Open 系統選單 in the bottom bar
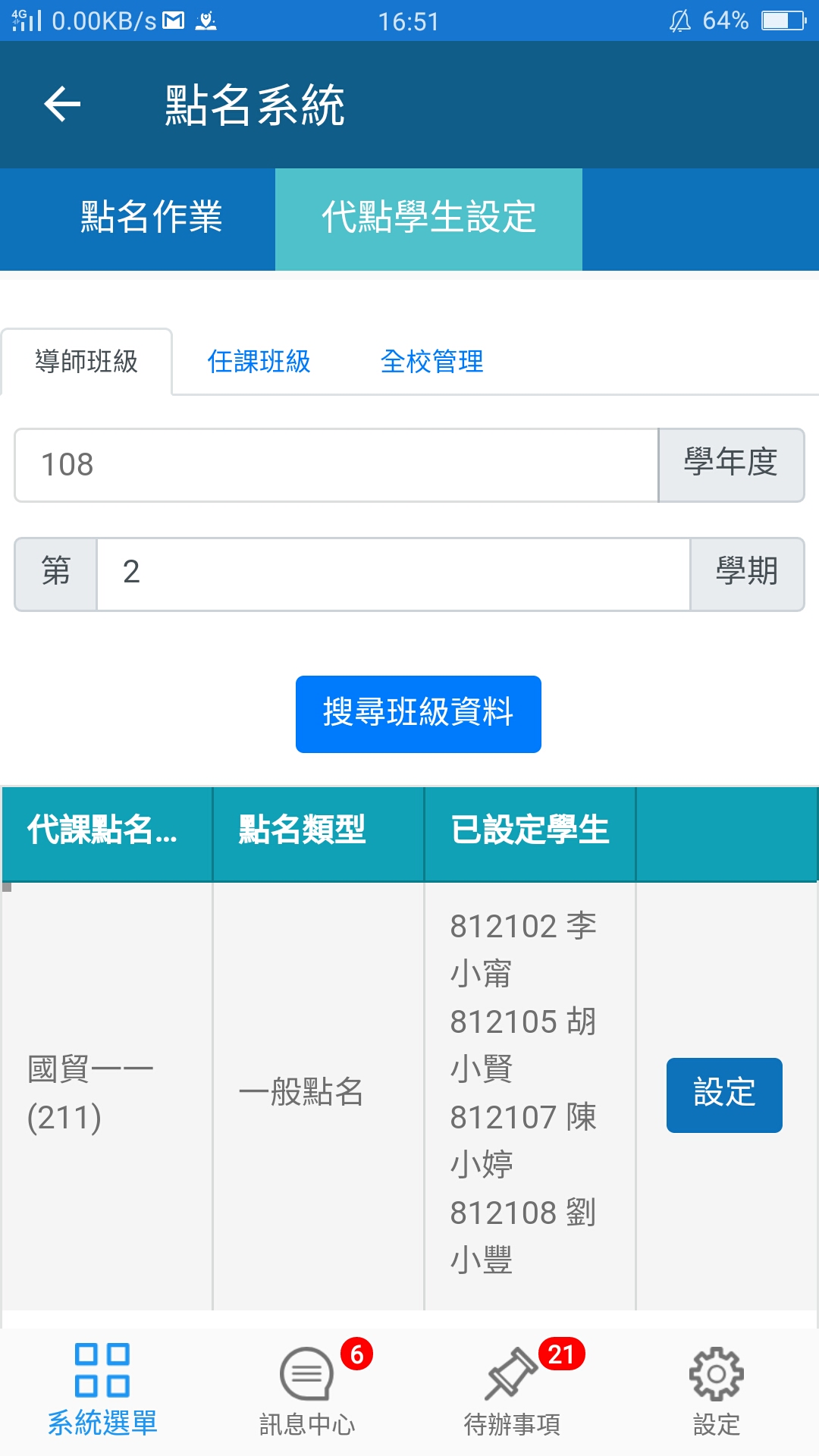This screenshot has height=1456, width=819. click(x=102, y=1392)
